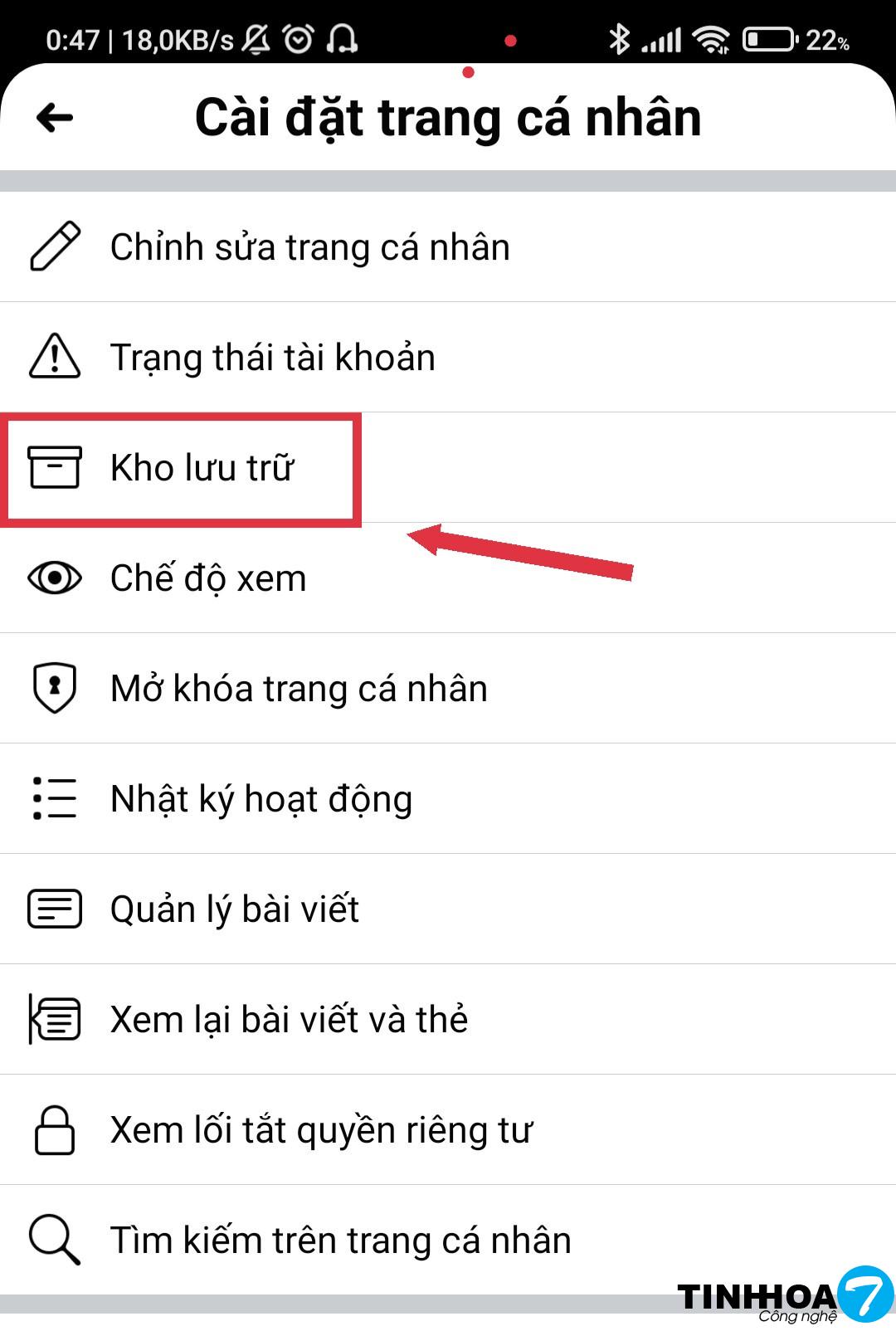Tap Mở khóa trang cá nhân
Viewport: 896px width, 1331px height.
(299, 689)
